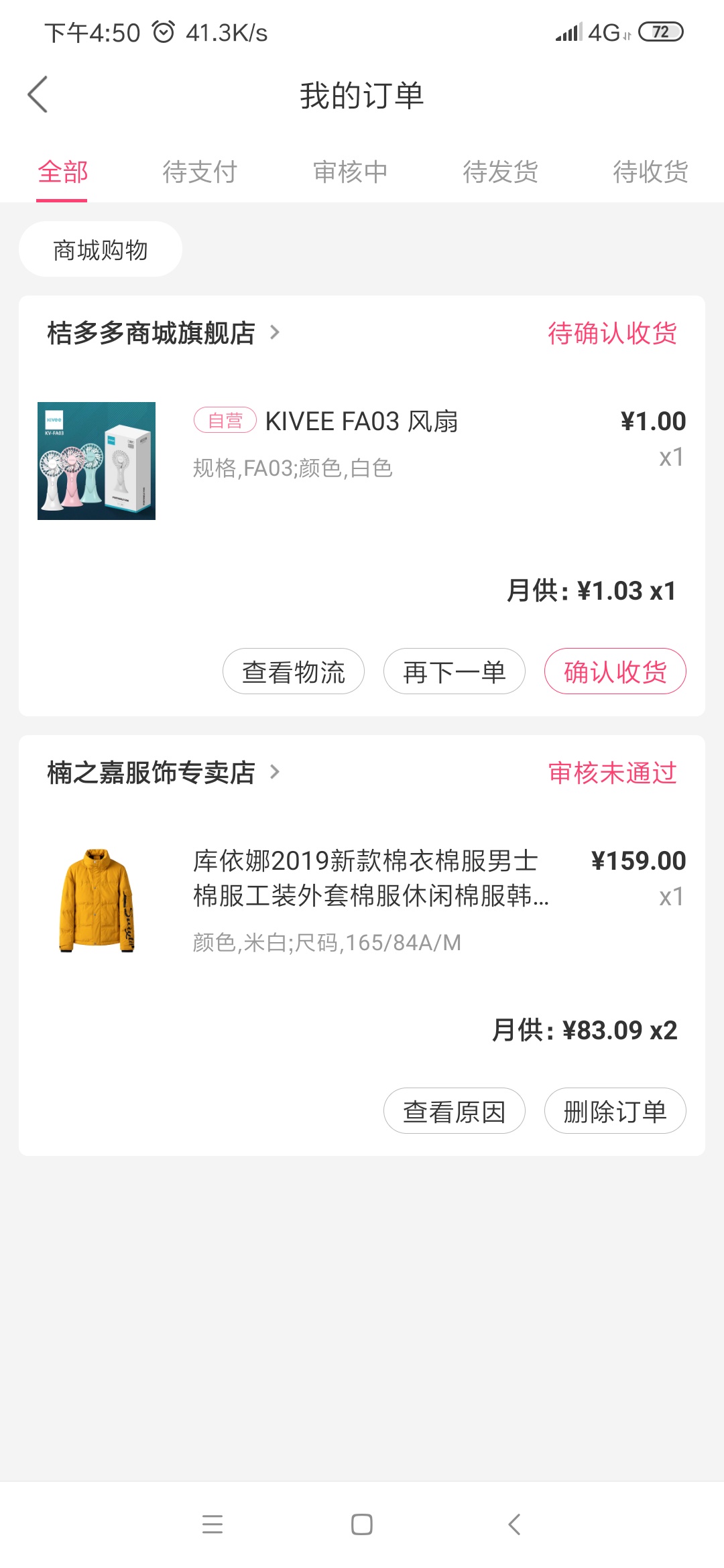Open the 楠之嘉服饰专卖店 store page

(163, 773)
